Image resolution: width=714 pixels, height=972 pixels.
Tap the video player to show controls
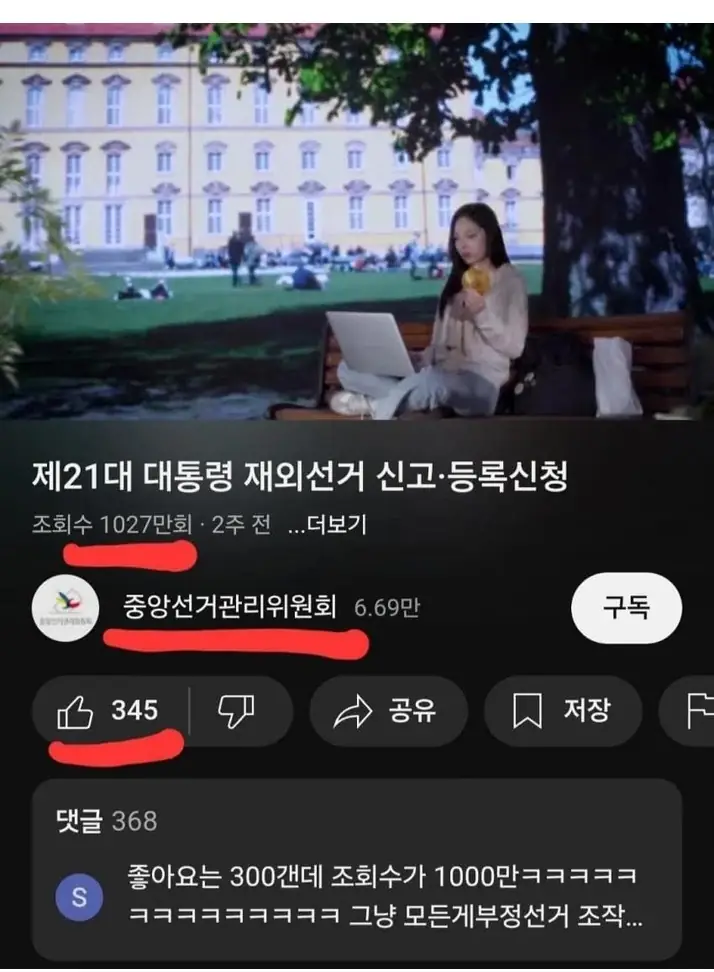(357, 222)
